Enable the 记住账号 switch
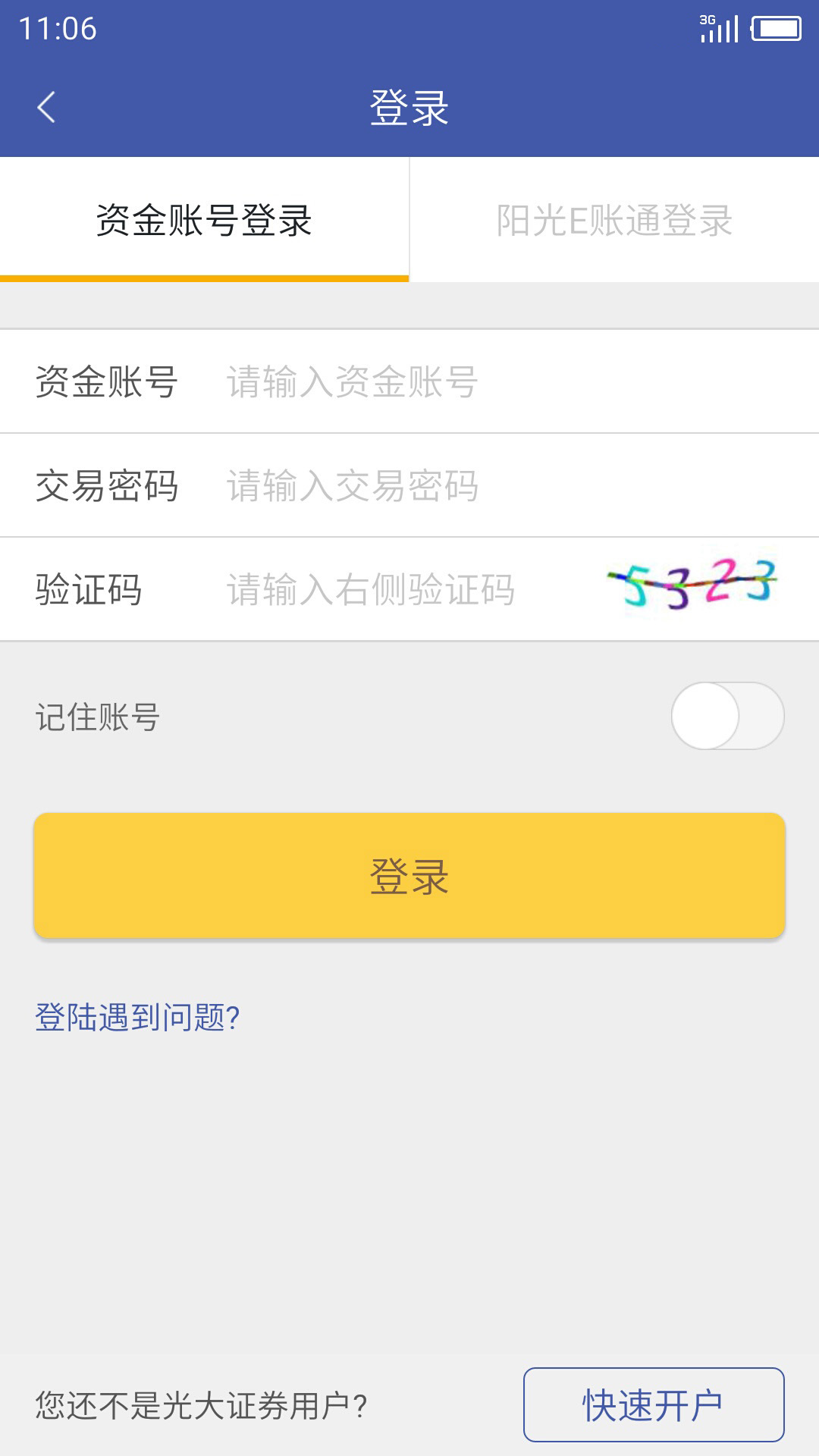Viewport: 819px width, 1456px height. tap(727, 716)
